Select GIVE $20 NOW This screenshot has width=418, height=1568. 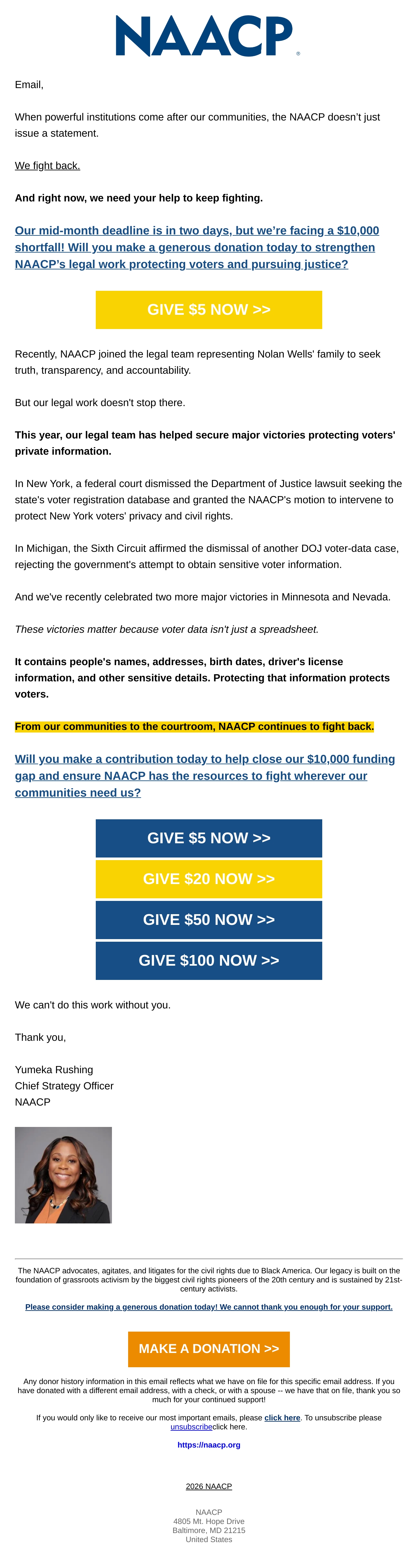pyautogui.click(x=209, y=879)
